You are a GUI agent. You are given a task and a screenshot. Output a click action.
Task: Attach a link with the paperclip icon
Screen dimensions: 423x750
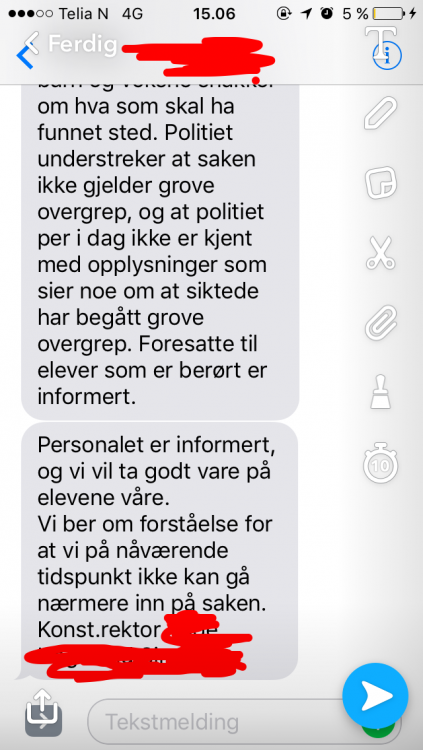381,323
